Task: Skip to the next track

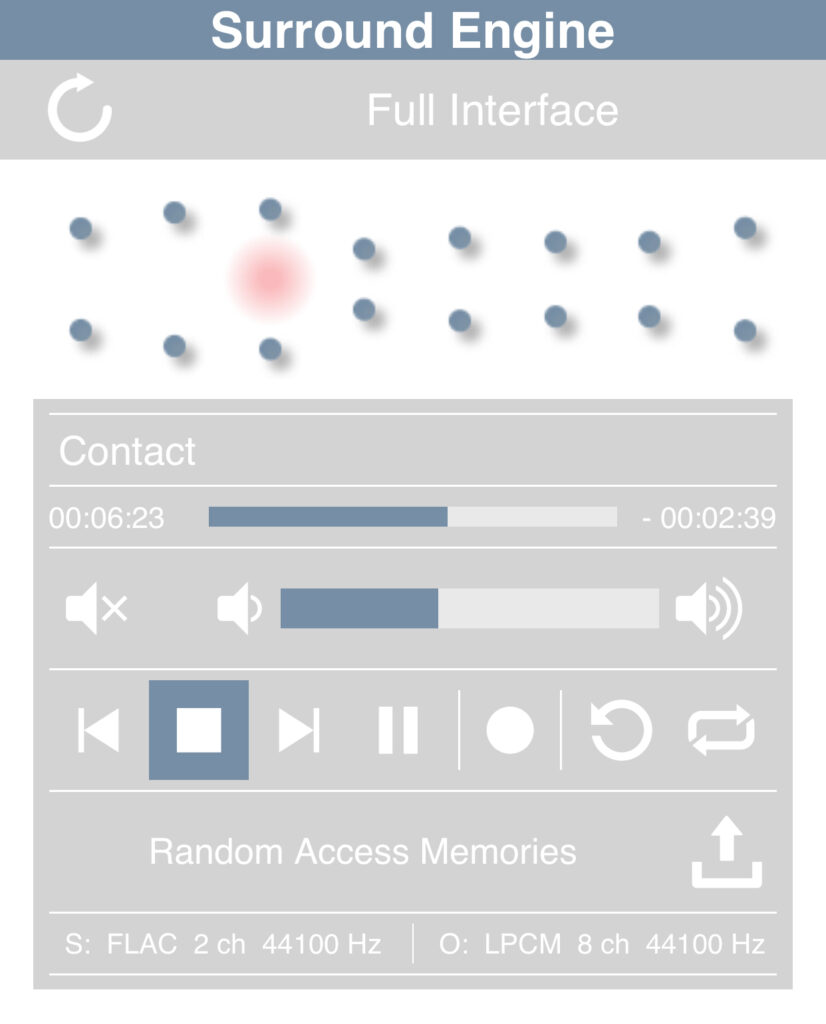Action: (x=299, y=730)
